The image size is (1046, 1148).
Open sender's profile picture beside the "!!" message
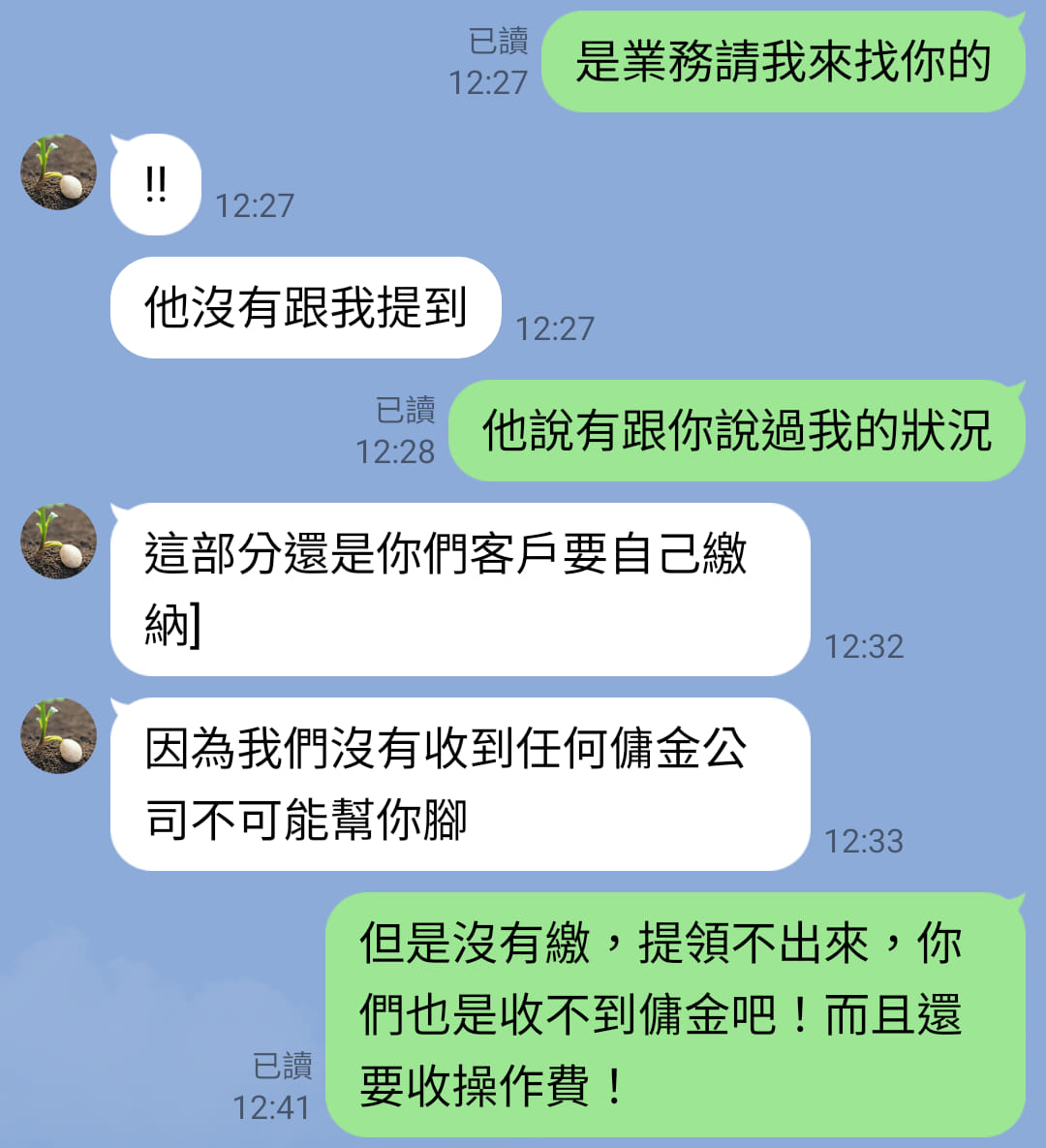(59, 172)
